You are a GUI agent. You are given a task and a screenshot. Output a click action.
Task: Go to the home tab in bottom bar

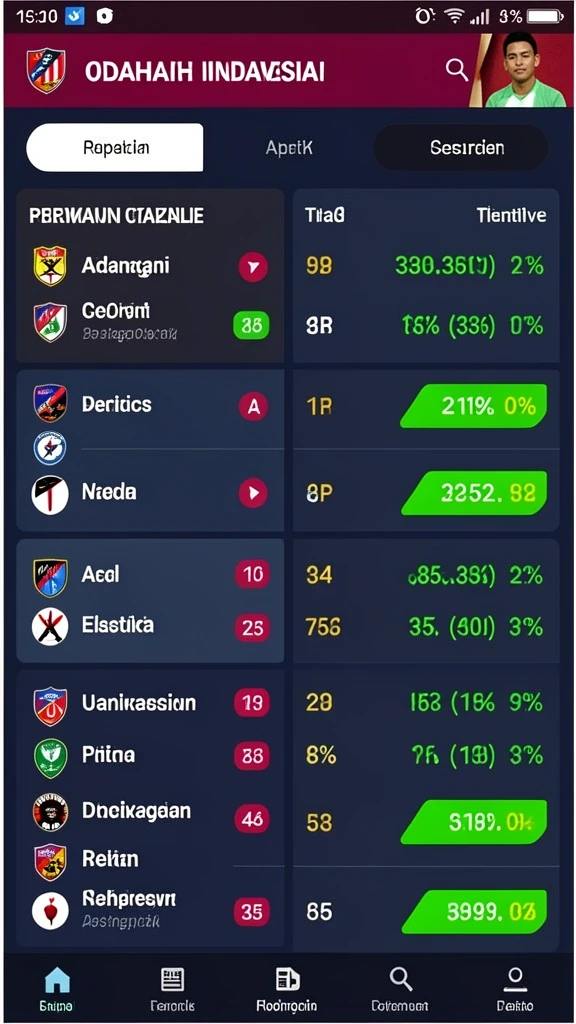[57, 988]
